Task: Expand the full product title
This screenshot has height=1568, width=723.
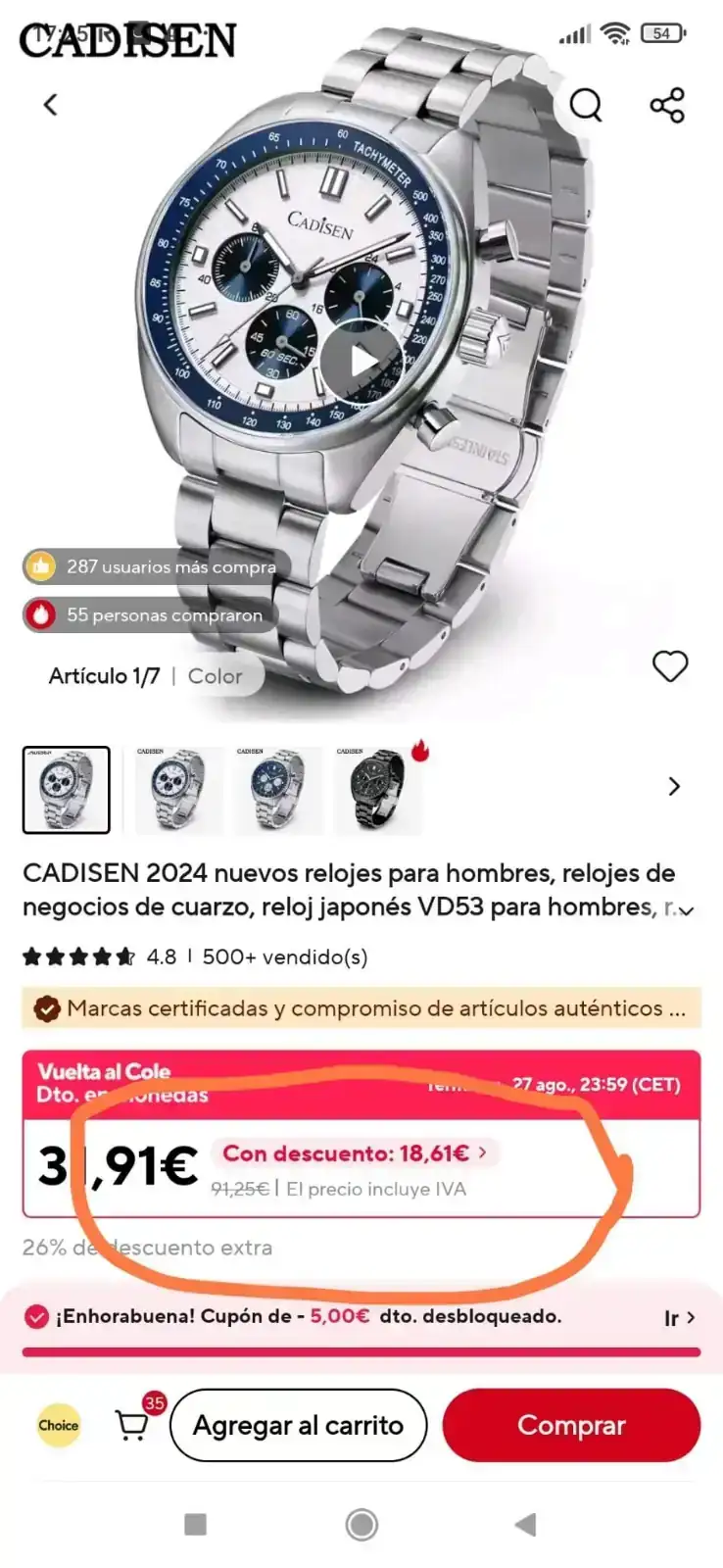Action: [687, 910]
